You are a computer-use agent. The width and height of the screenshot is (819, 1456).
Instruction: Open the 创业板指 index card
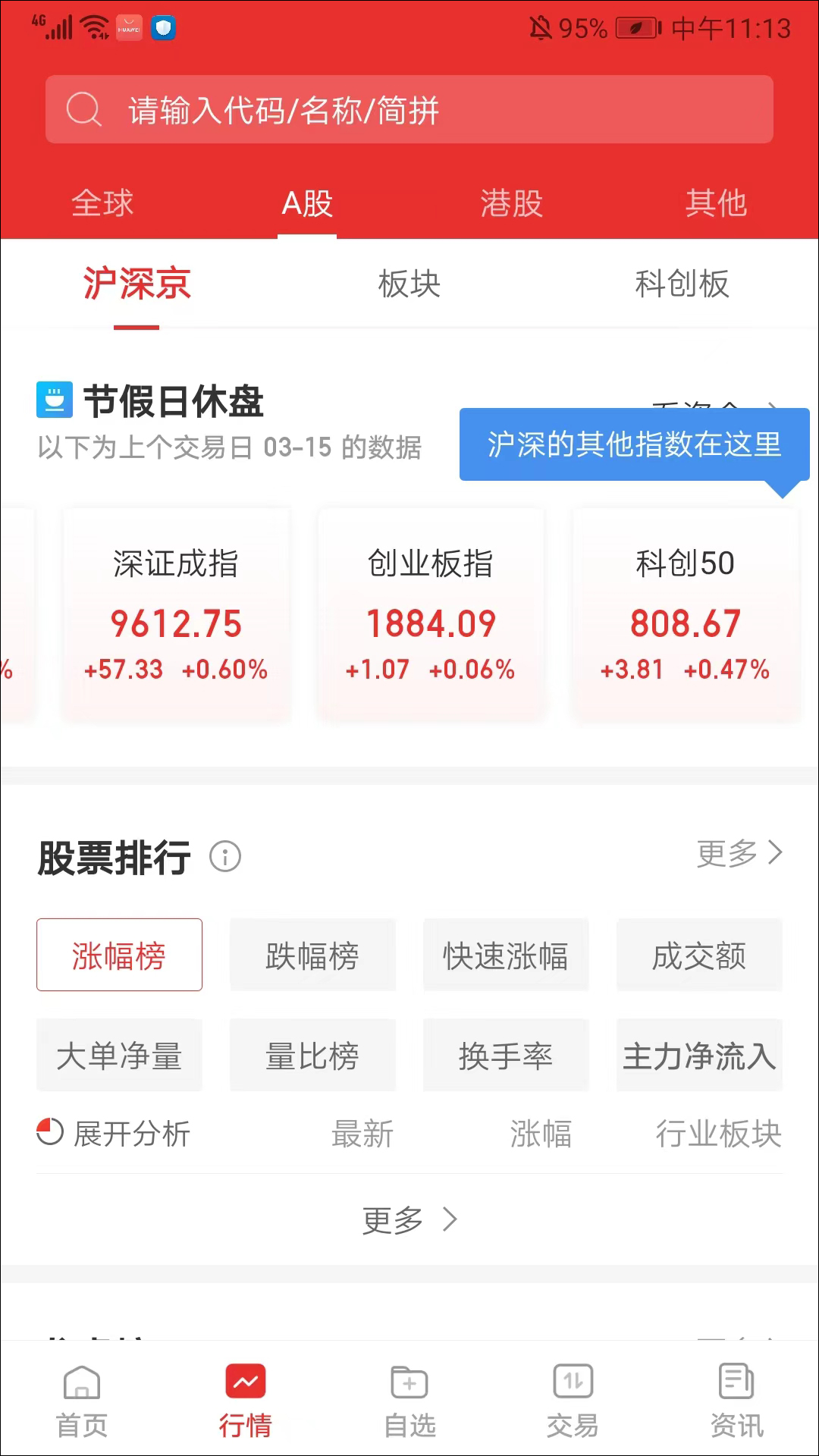click(x=431, y=614)
